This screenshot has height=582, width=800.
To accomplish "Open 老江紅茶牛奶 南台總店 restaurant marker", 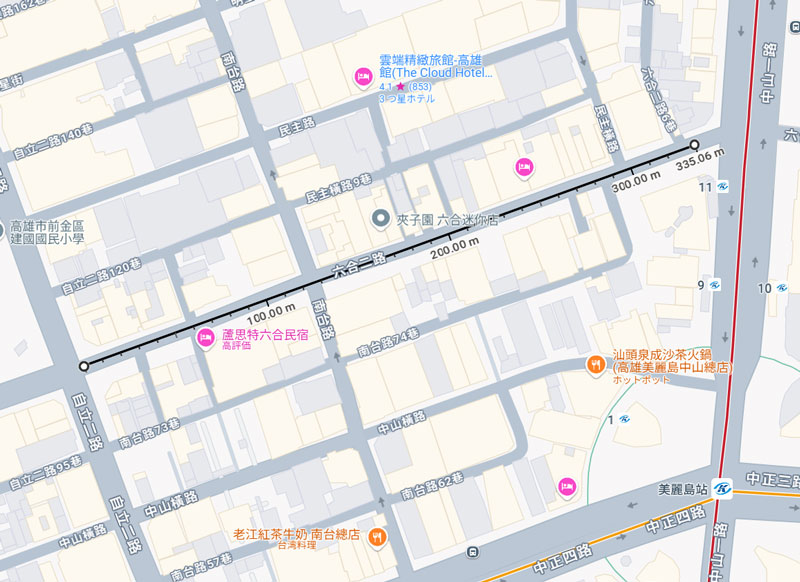I will point(377,535).
